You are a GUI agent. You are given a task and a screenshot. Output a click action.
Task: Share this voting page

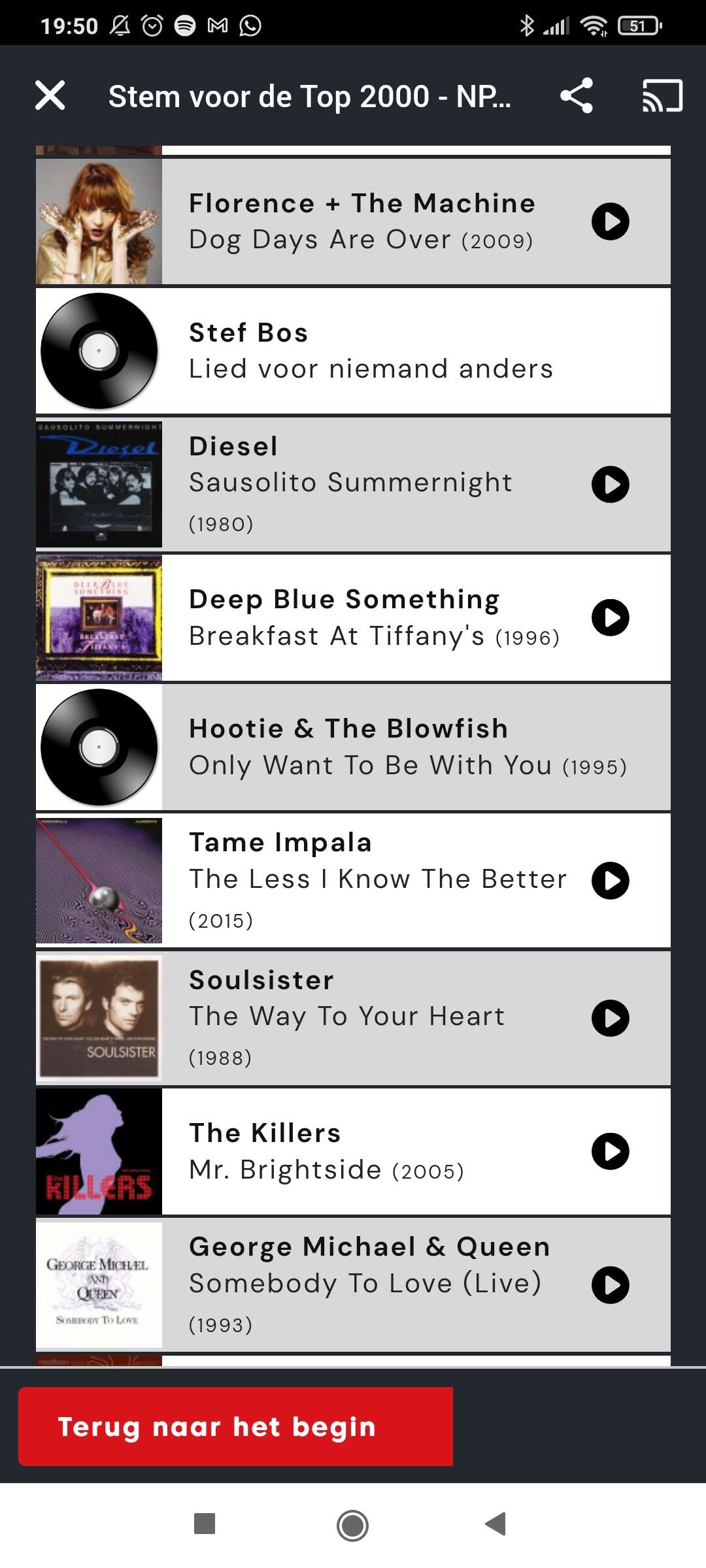point(577,95)
